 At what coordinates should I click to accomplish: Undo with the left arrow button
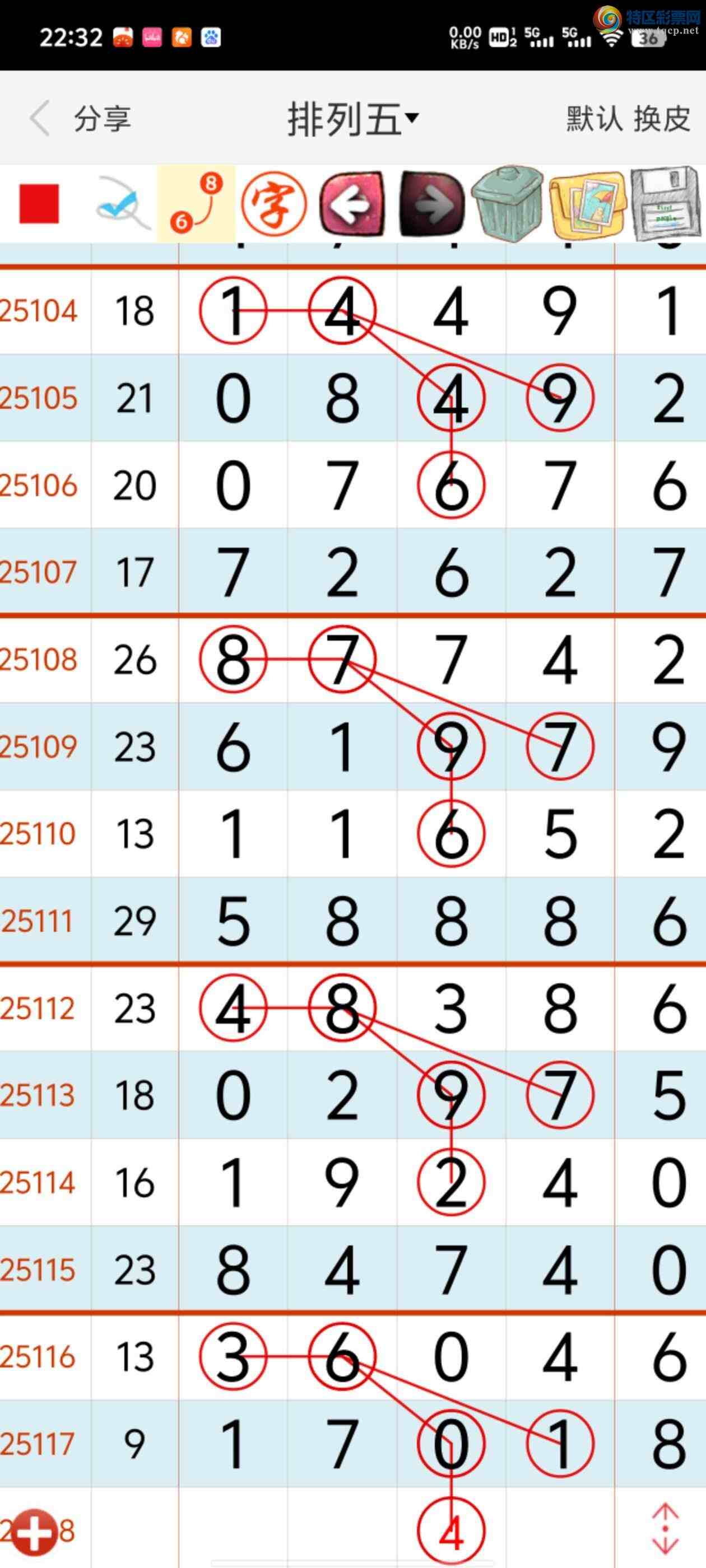[352, 204]
